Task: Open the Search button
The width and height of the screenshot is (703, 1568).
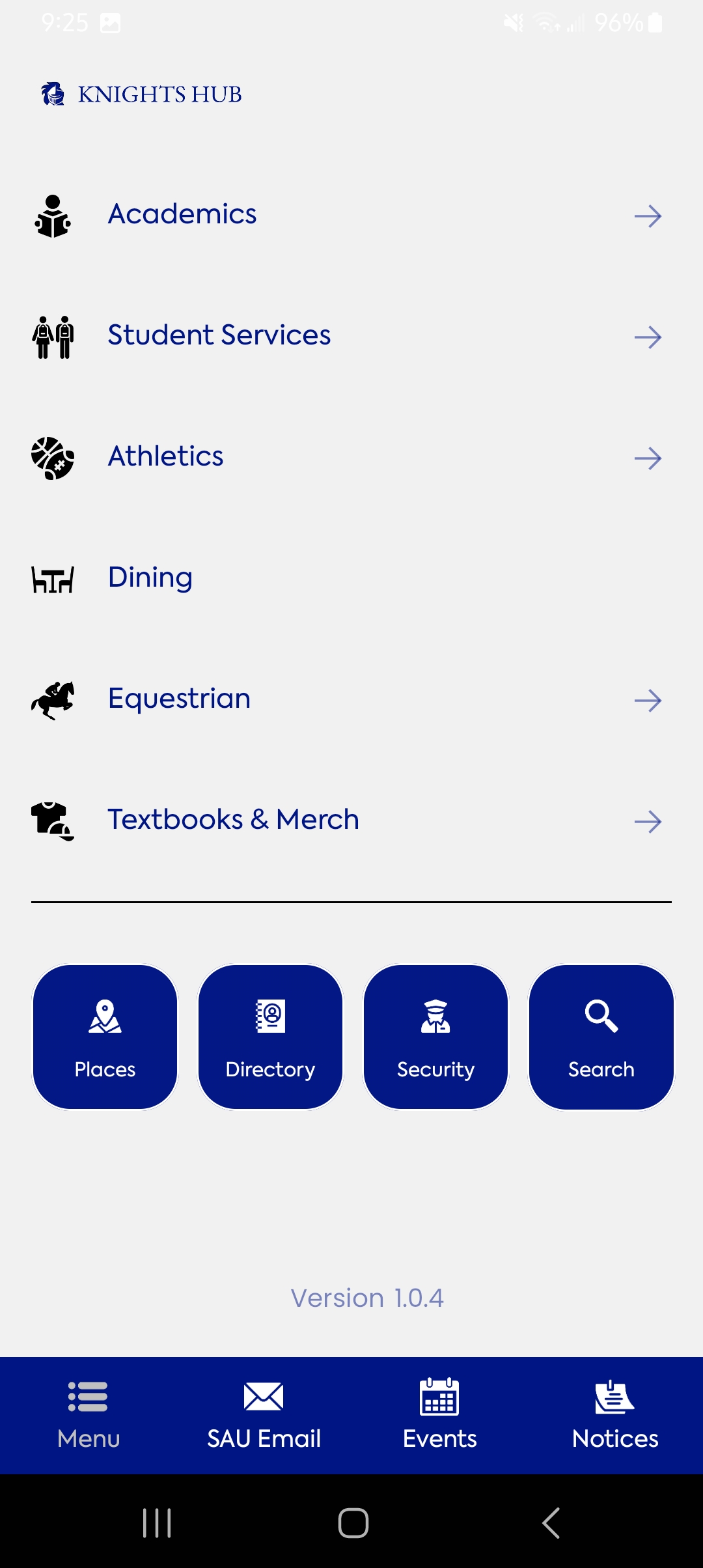Action: [x=601, y=1037]
